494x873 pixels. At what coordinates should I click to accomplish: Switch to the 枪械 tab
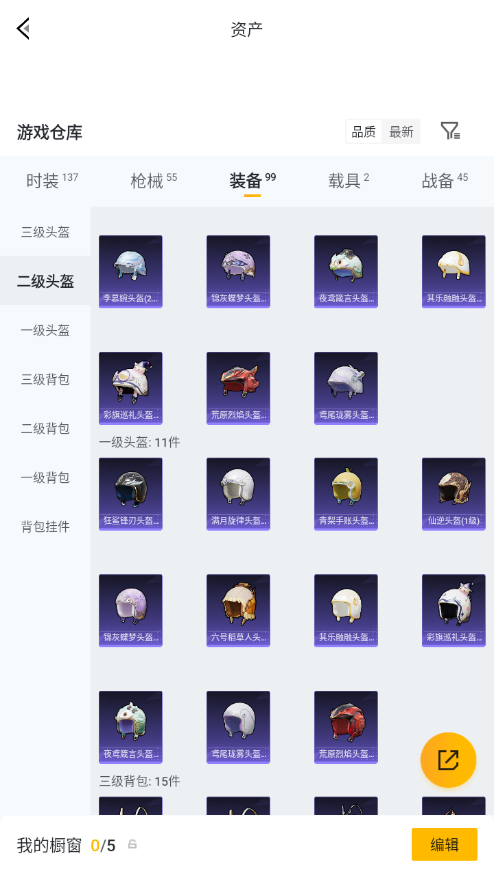(154, 180)
